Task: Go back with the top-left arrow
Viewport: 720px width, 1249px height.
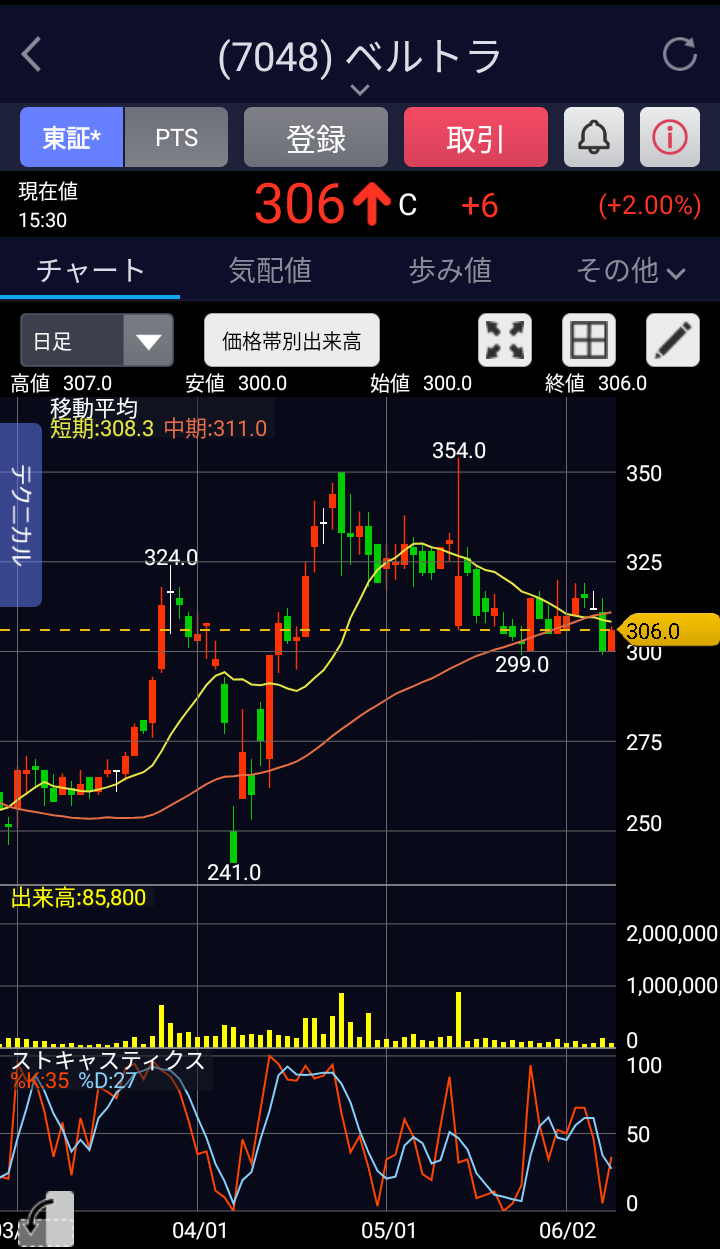Action: [32, 55]
